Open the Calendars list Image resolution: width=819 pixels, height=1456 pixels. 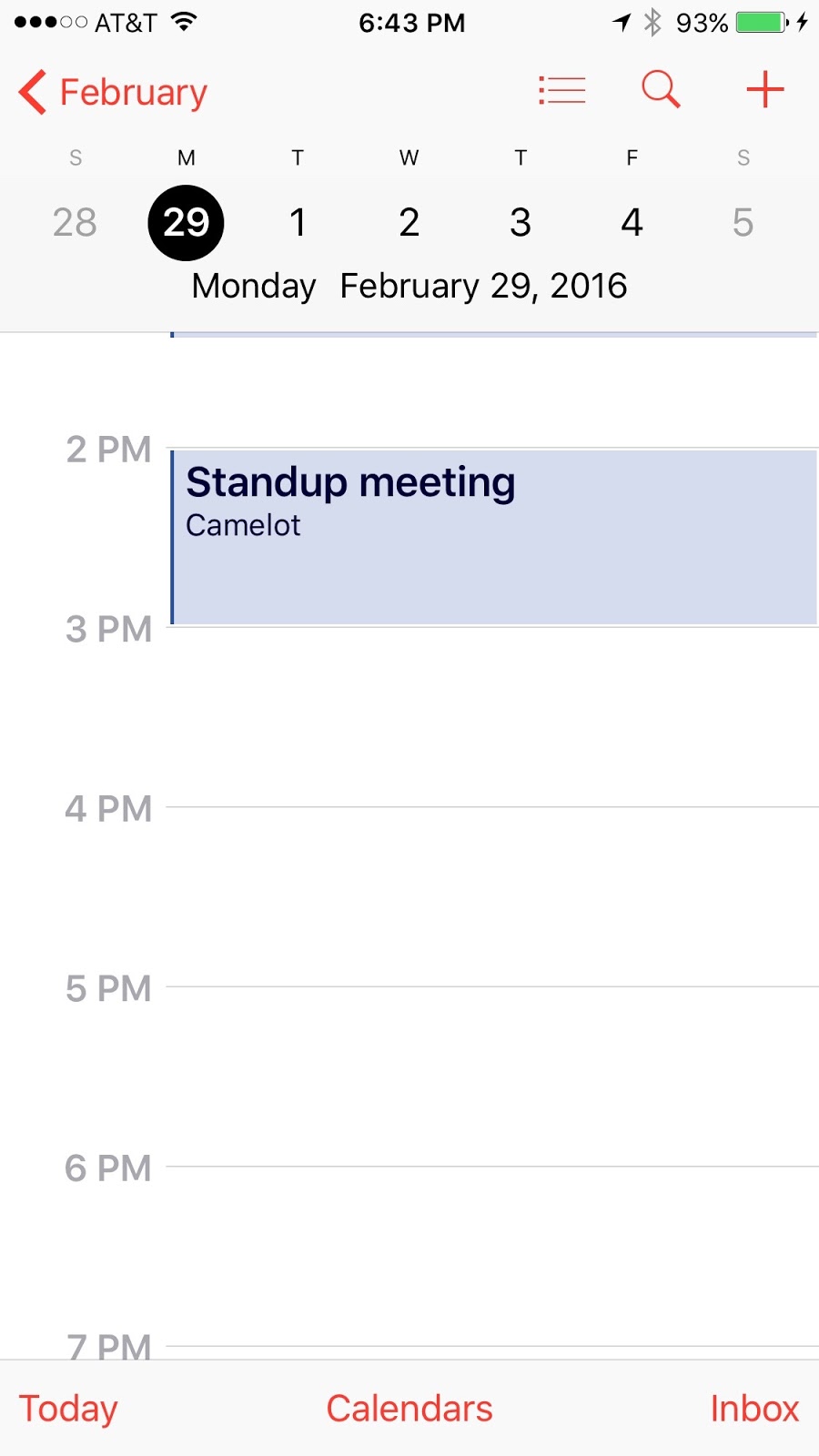409,1407
